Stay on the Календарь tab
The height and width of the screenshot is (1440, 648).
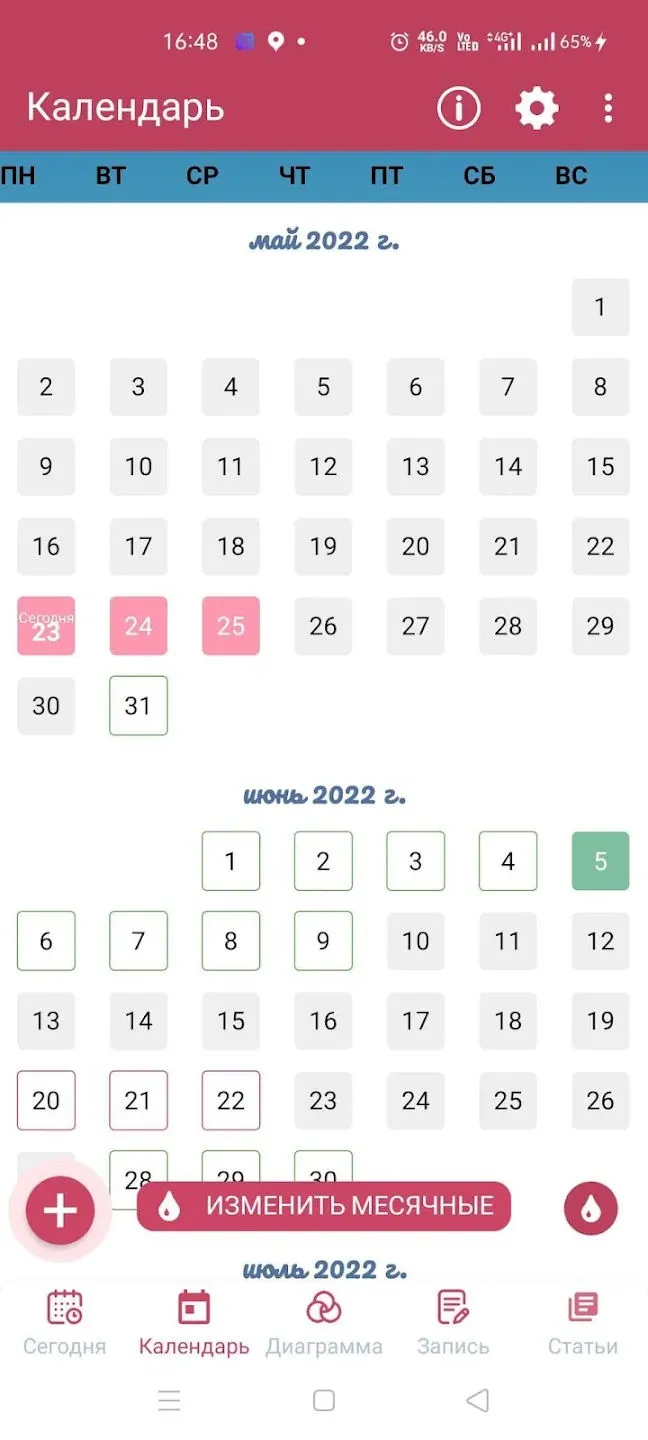[x=194, y=1322]
